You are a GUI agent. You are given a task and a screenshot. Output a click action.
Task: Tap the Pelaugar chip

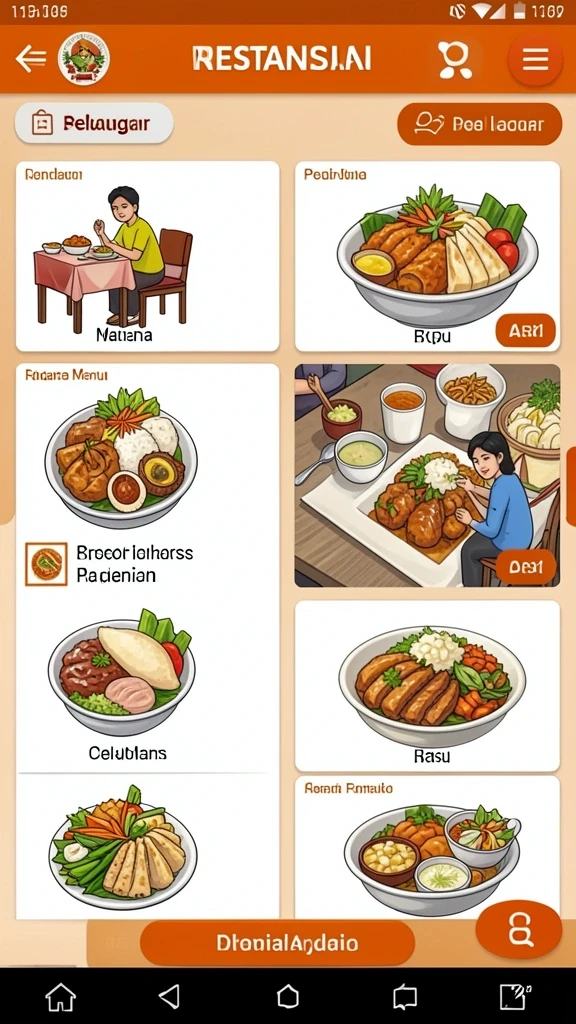[94, 123]
